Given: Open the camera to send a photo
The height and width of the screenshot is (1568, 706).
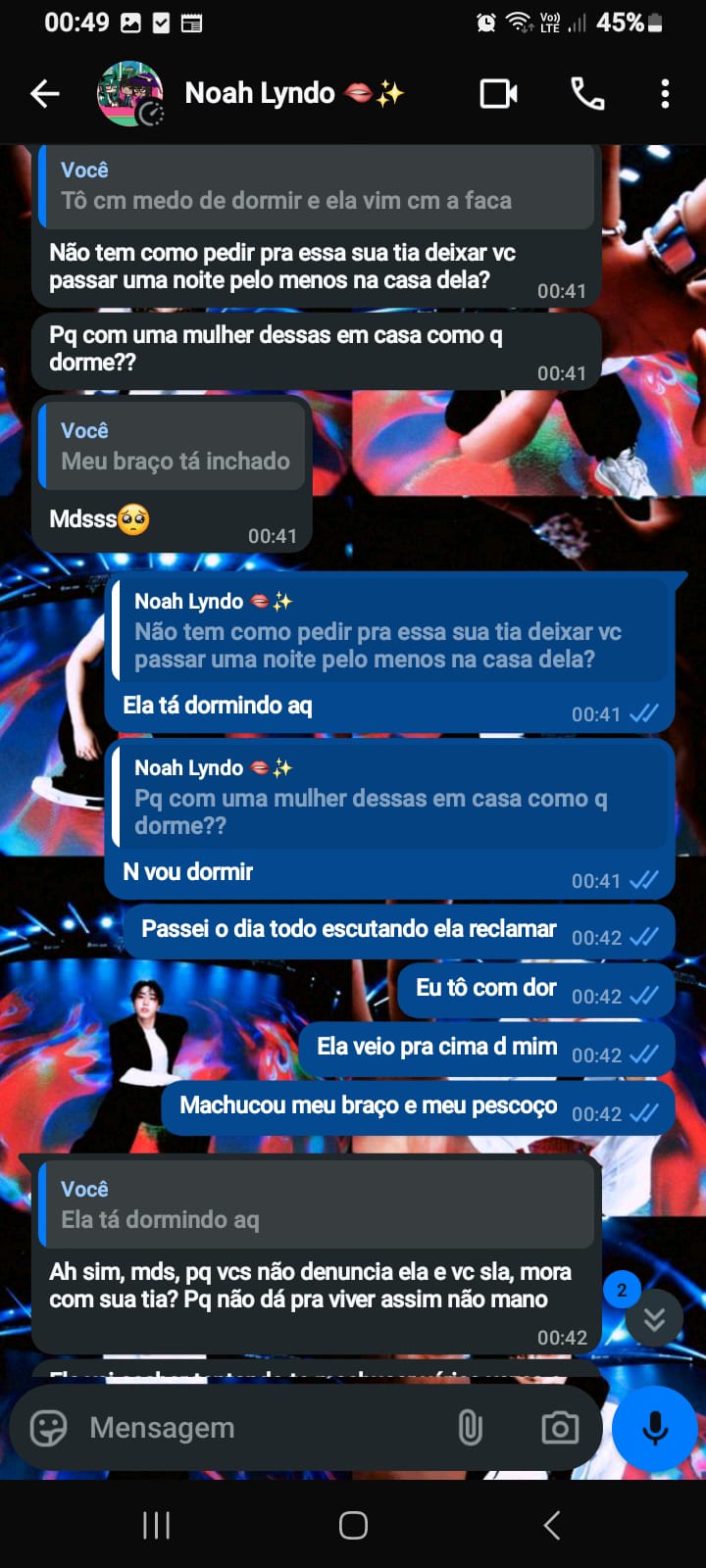Looking at the screenshot, I should (x=560, y=1428).
